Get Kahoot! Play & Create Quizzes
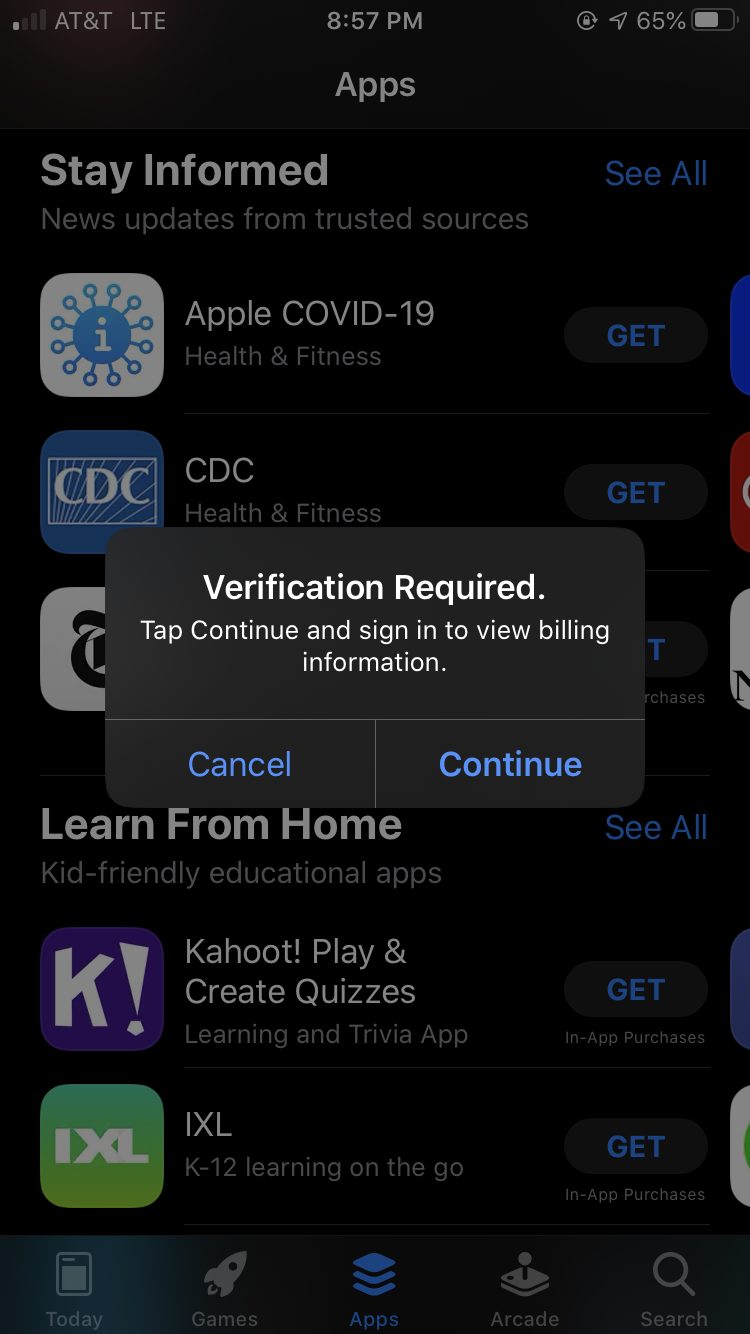 point(636,990)
